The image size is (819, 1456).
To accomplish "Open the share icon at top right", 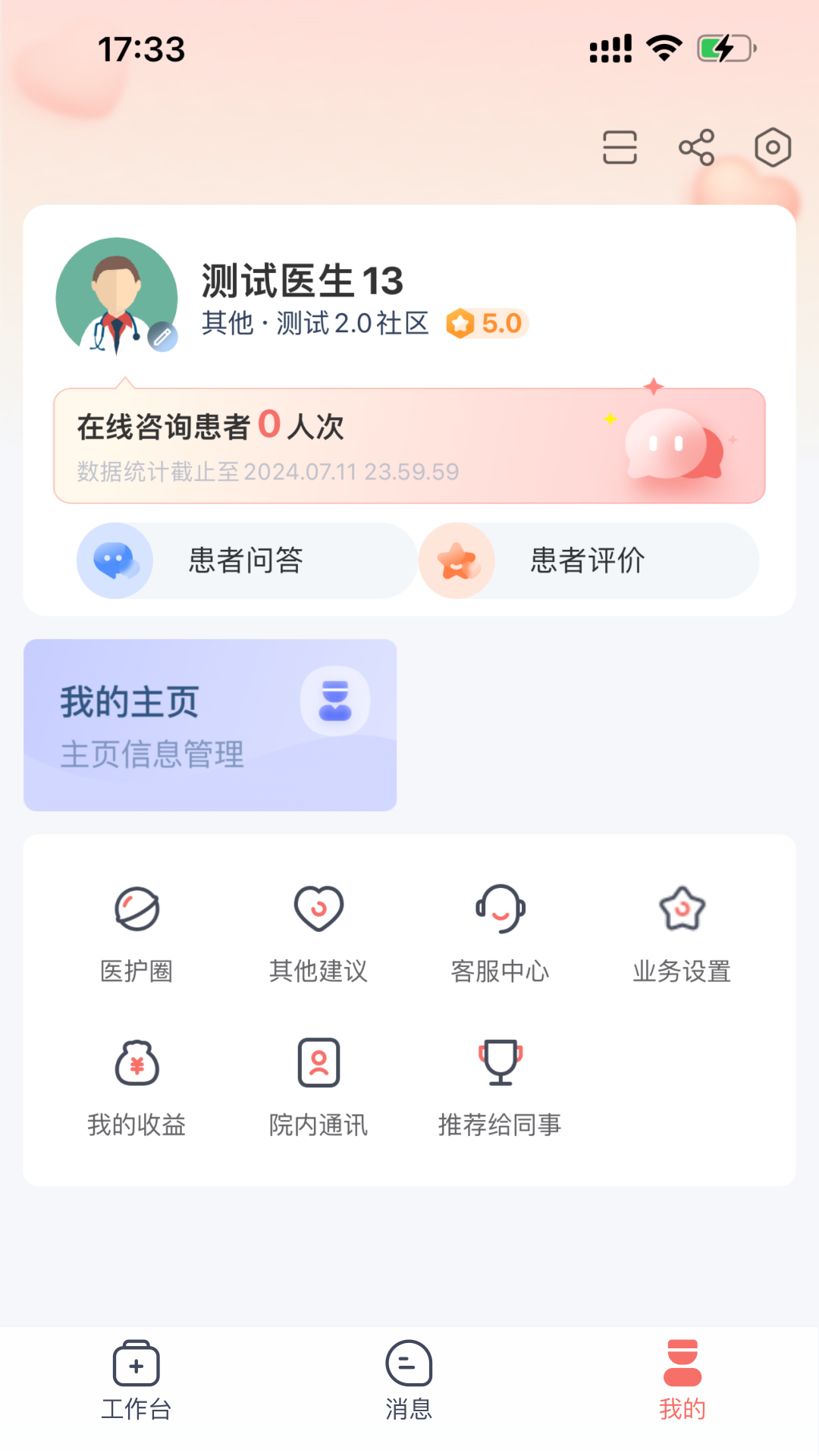I will (x=696, y=148).
